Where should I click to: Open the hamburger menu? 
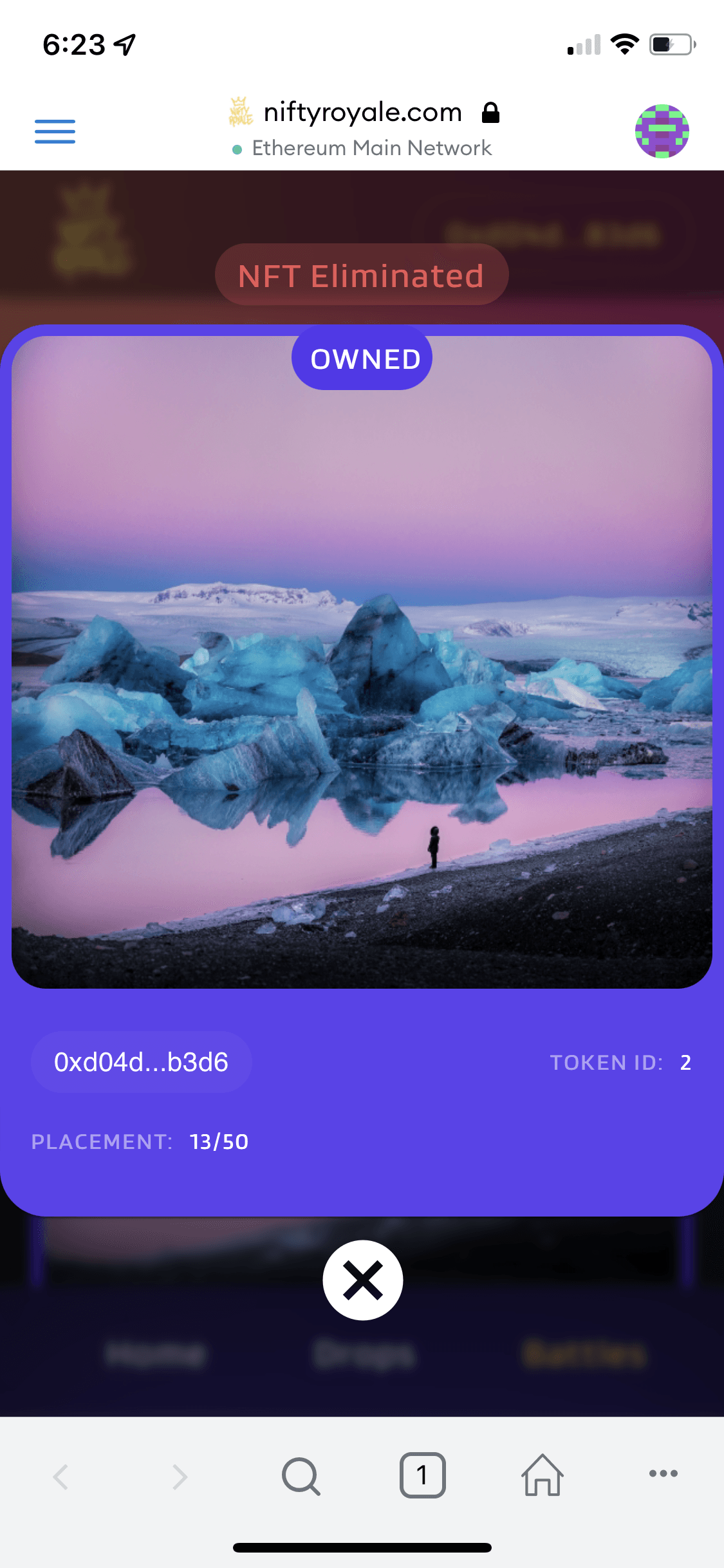[x=55, y=131]
